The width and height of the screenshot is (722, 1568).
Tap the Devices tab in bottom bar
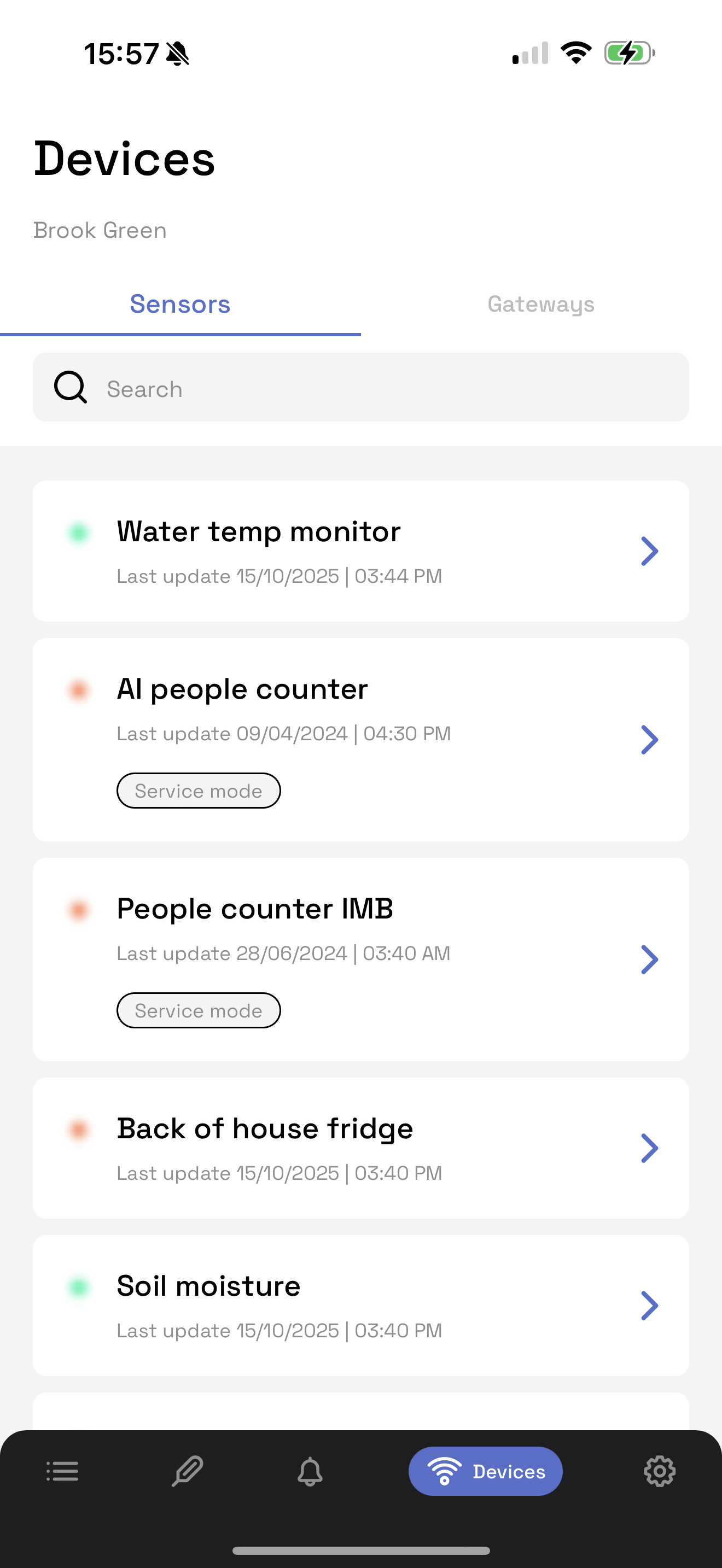tap(485, 1471)
